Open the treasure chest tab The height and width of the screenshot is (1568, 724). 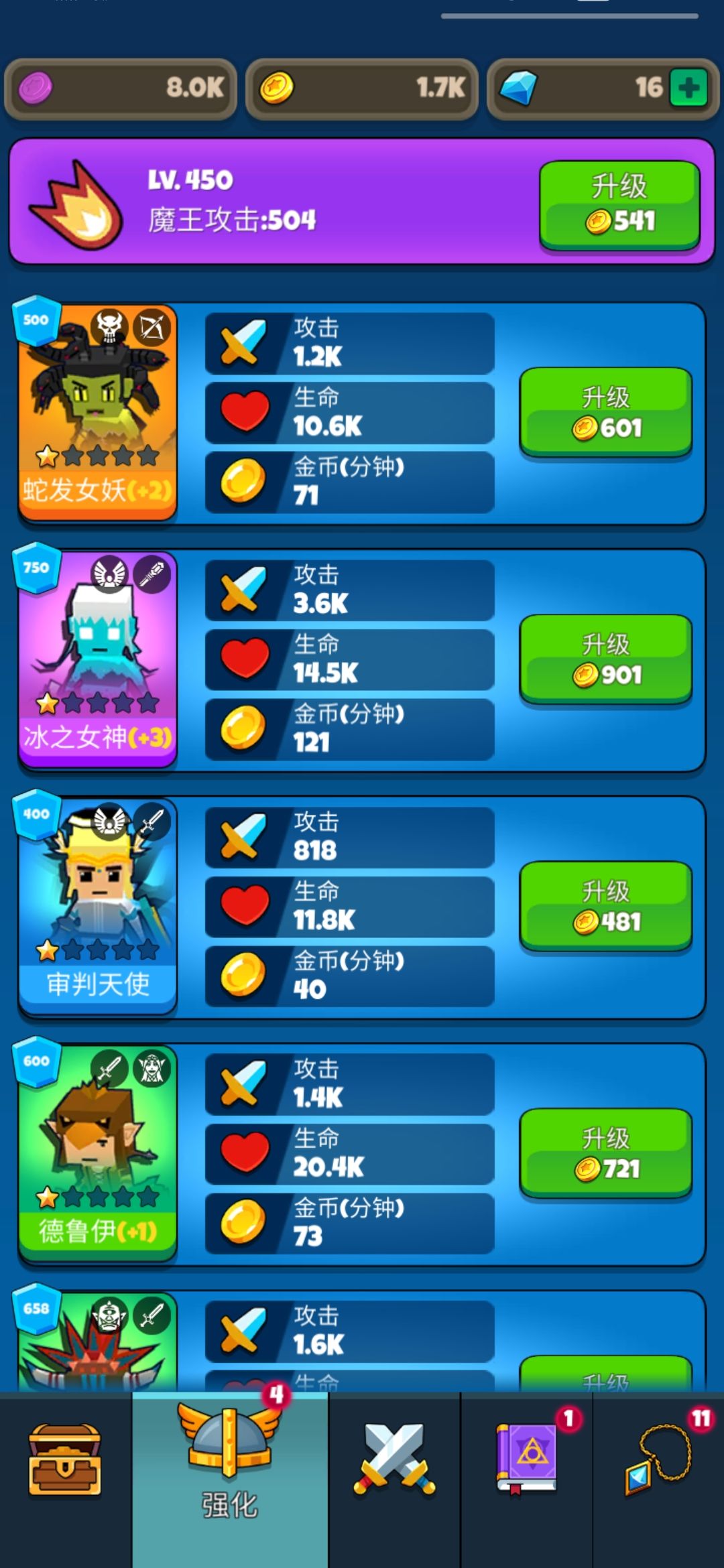65,1464
